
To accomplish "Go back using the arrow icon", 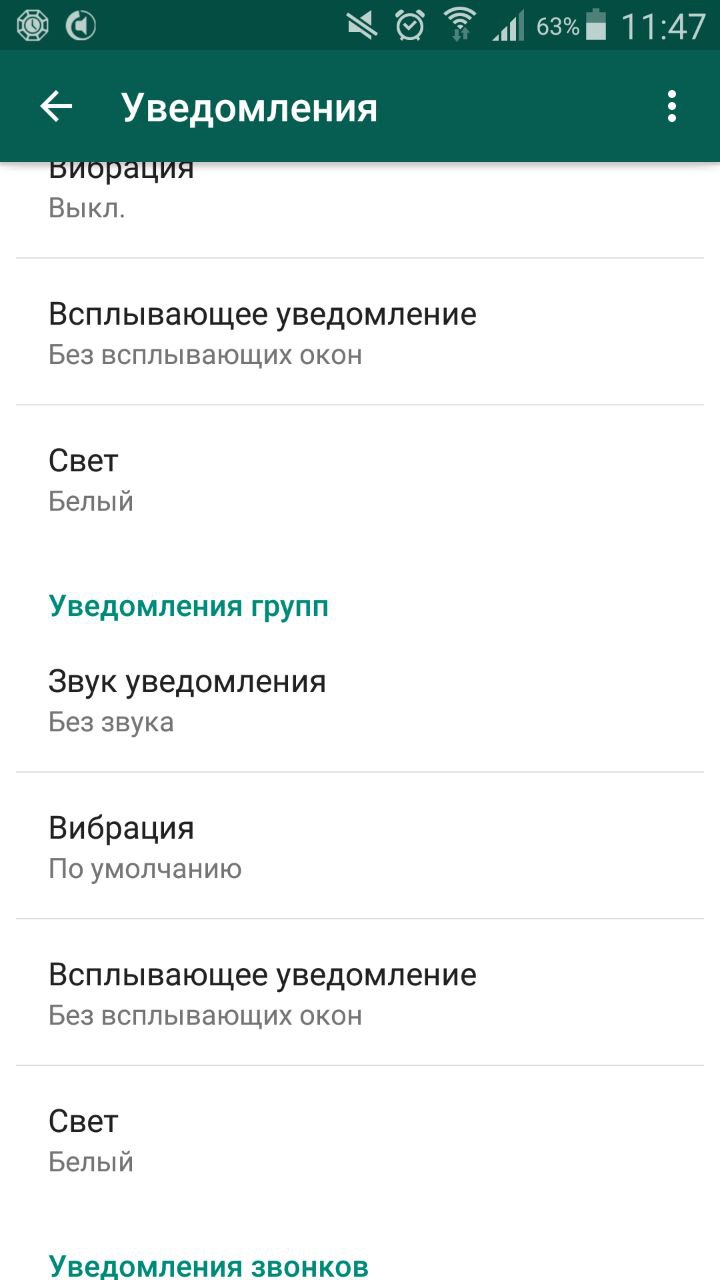I will [57, 107].
